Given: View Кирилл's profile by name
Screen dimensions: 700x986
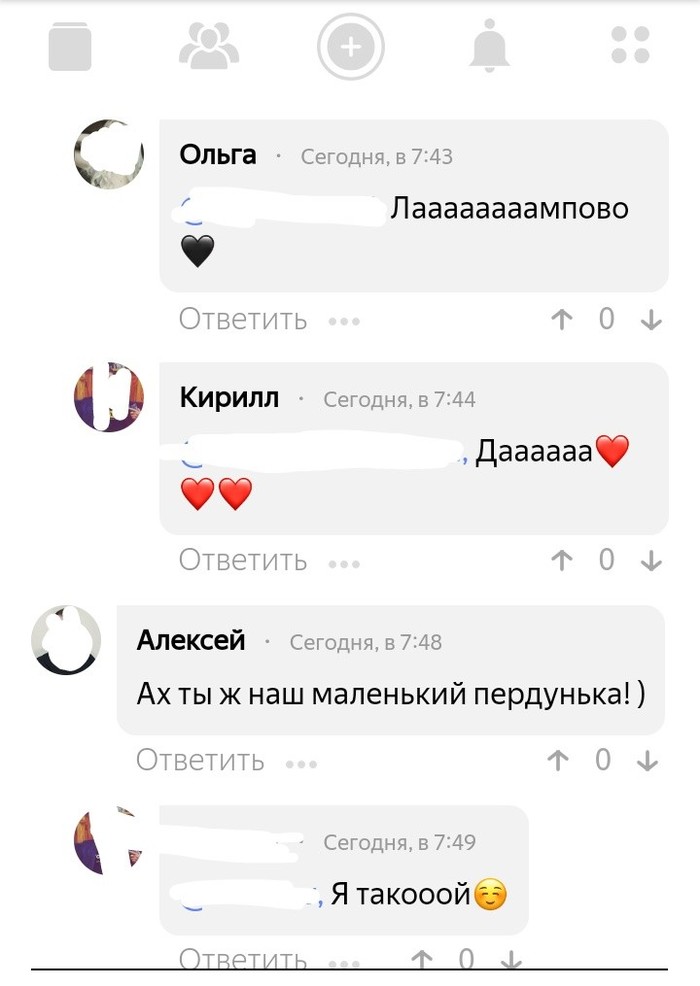Looking at the screenshot, I should tap(229, 398).
